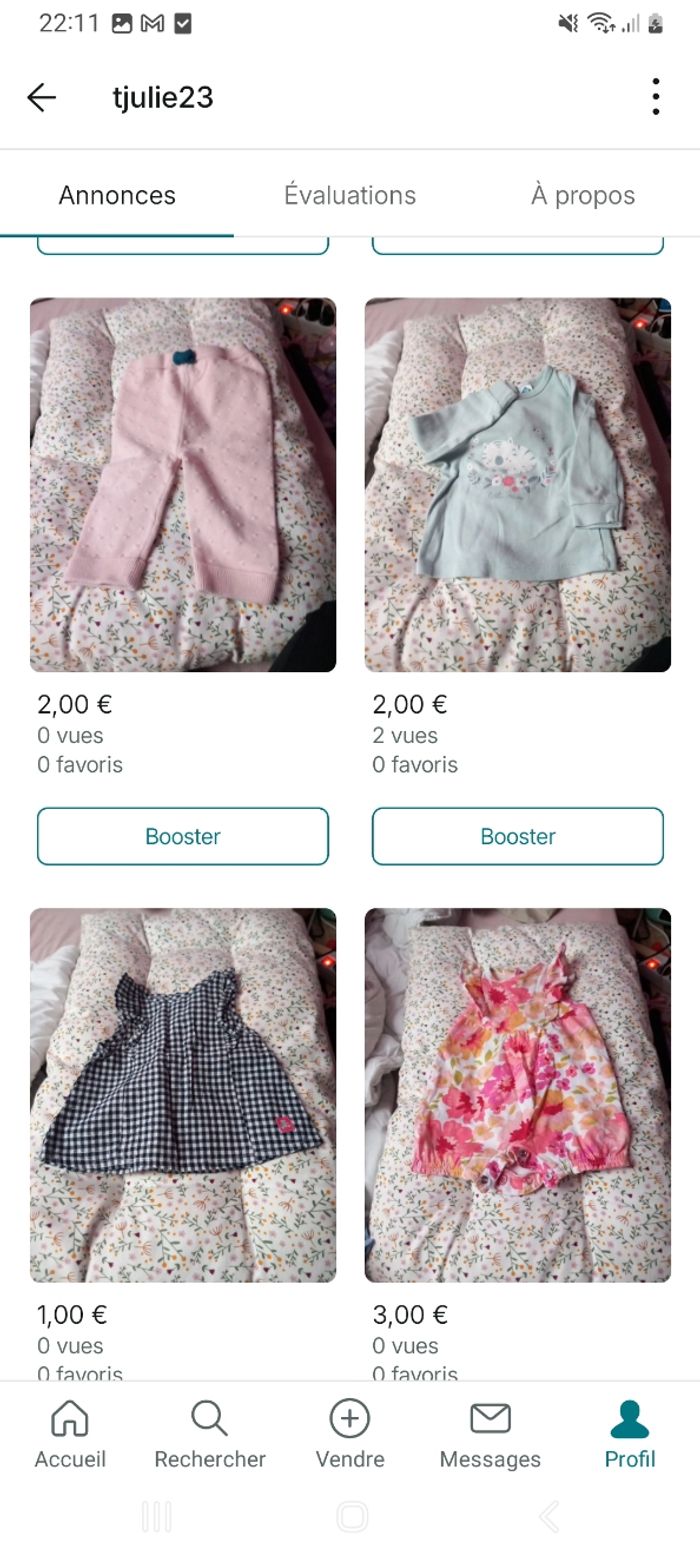Open Messages from bottom navigation
The width and height of the screenshot is (700, 1560).
click(x=490, y=1435)
